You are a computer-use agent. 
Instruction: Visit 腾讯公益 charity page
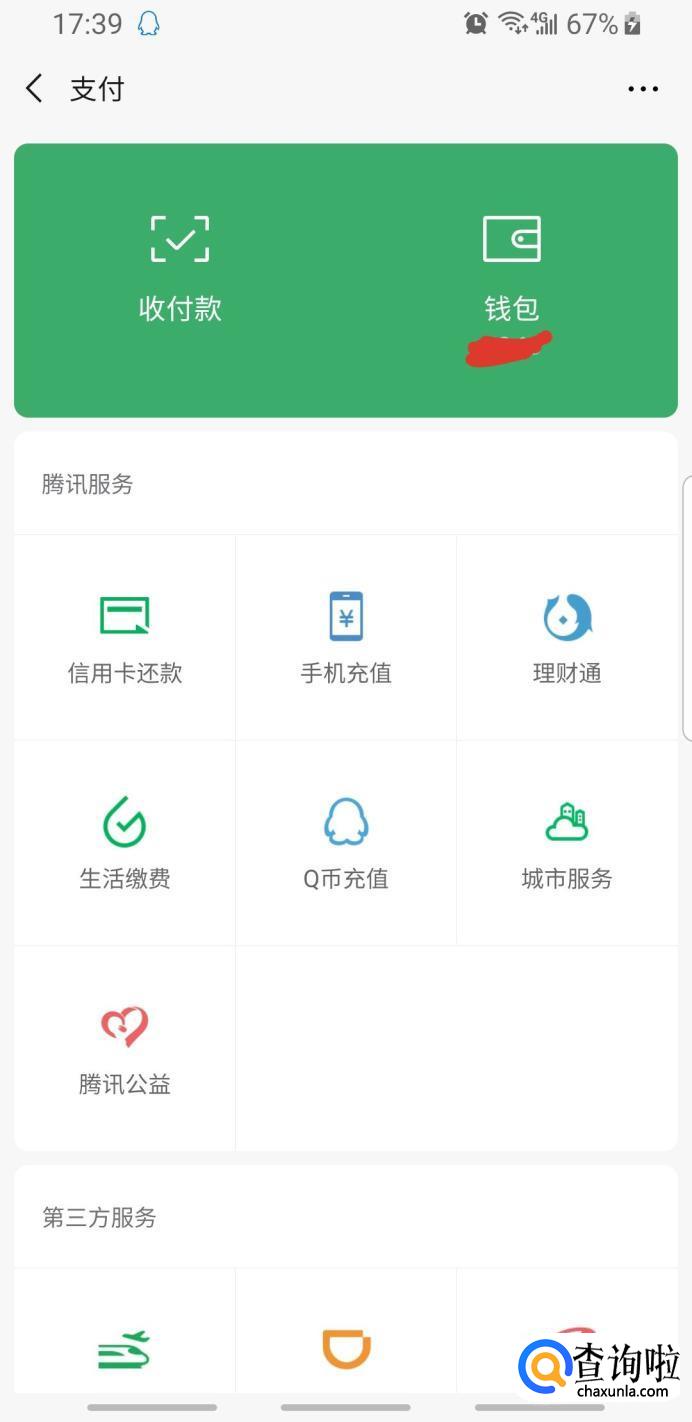tap(125, 1048)
